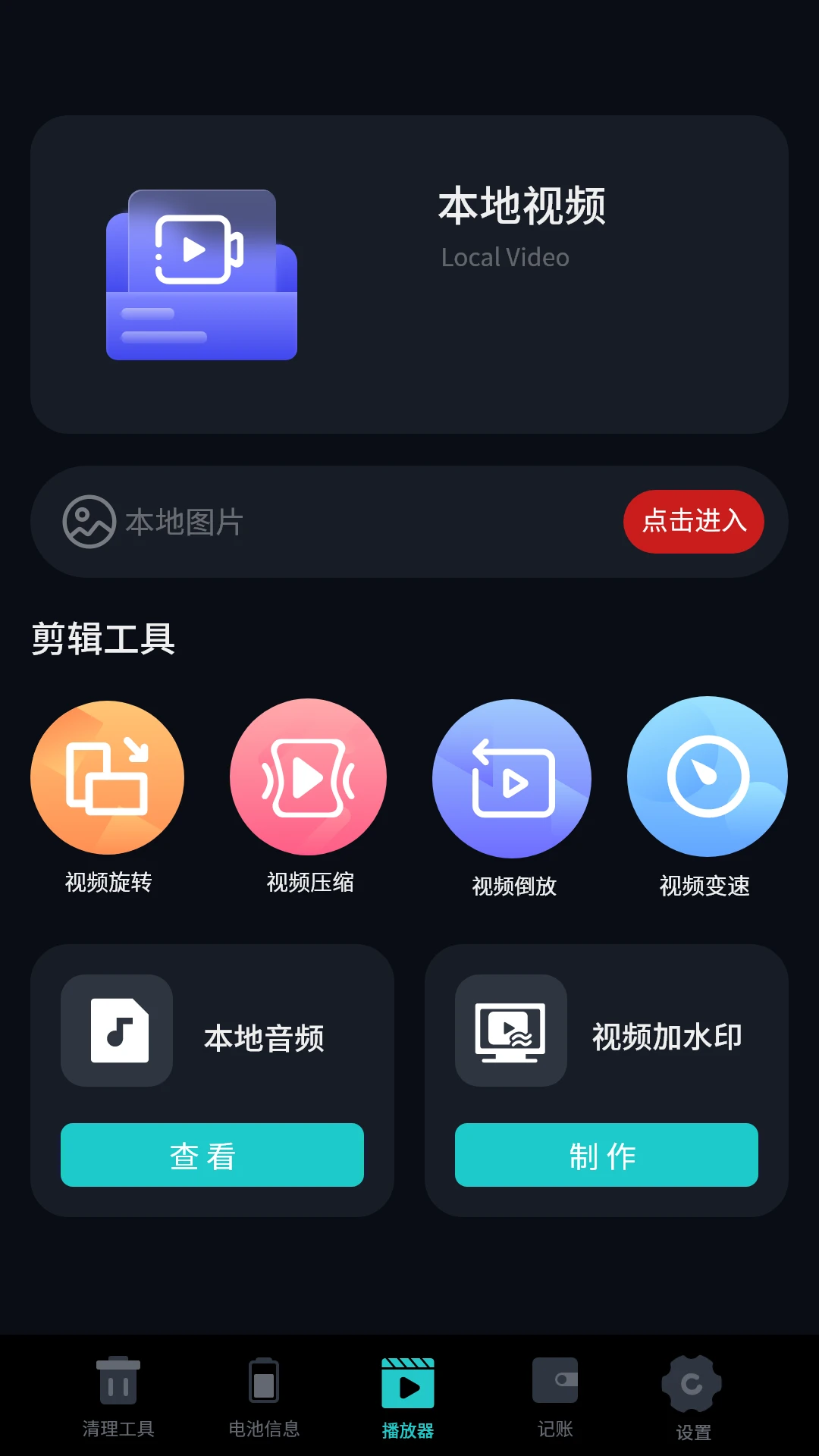Open the 视频倒放 (video reverse) tool
The width and height of the screenshot is (819, 1456).
(511, 777)
